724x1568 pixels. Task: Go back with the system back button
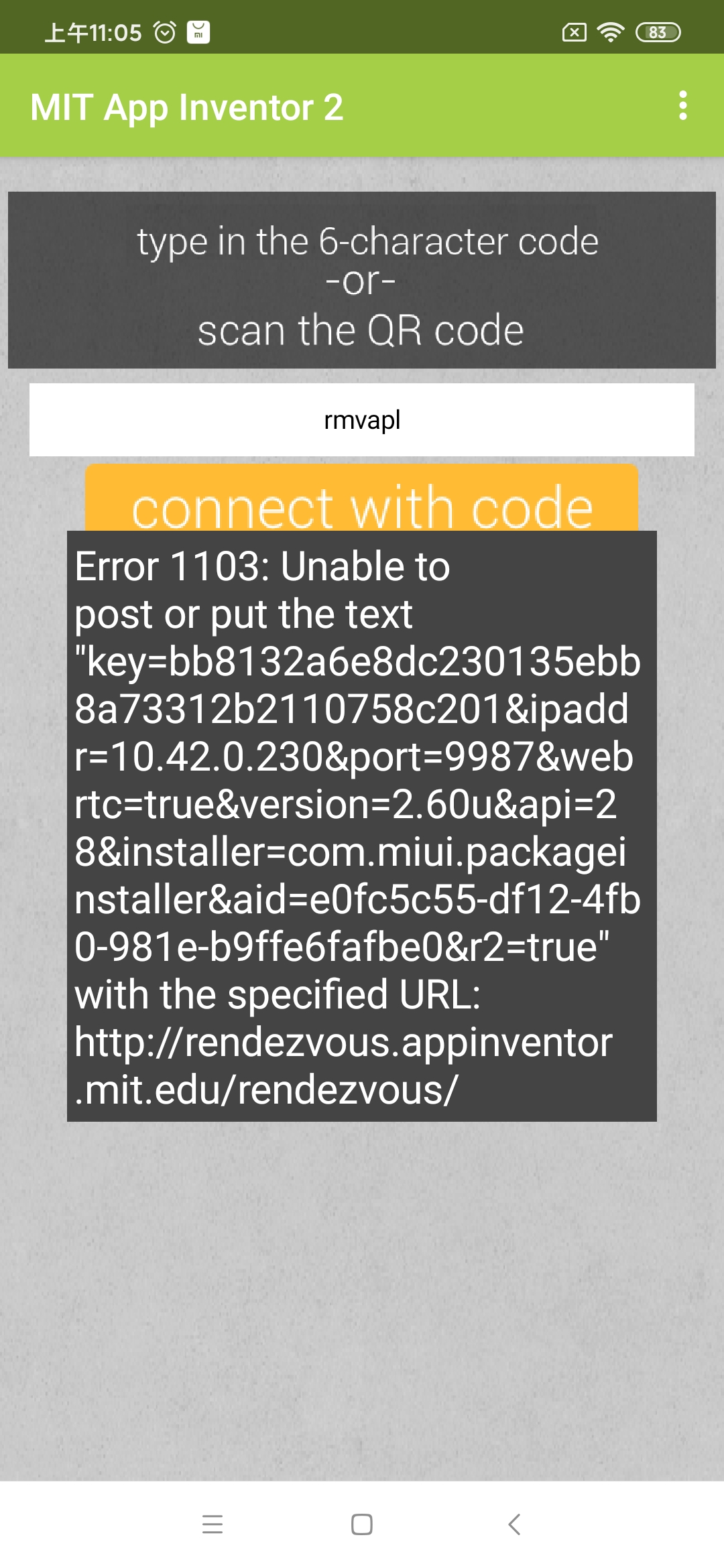pos(514,1524)
